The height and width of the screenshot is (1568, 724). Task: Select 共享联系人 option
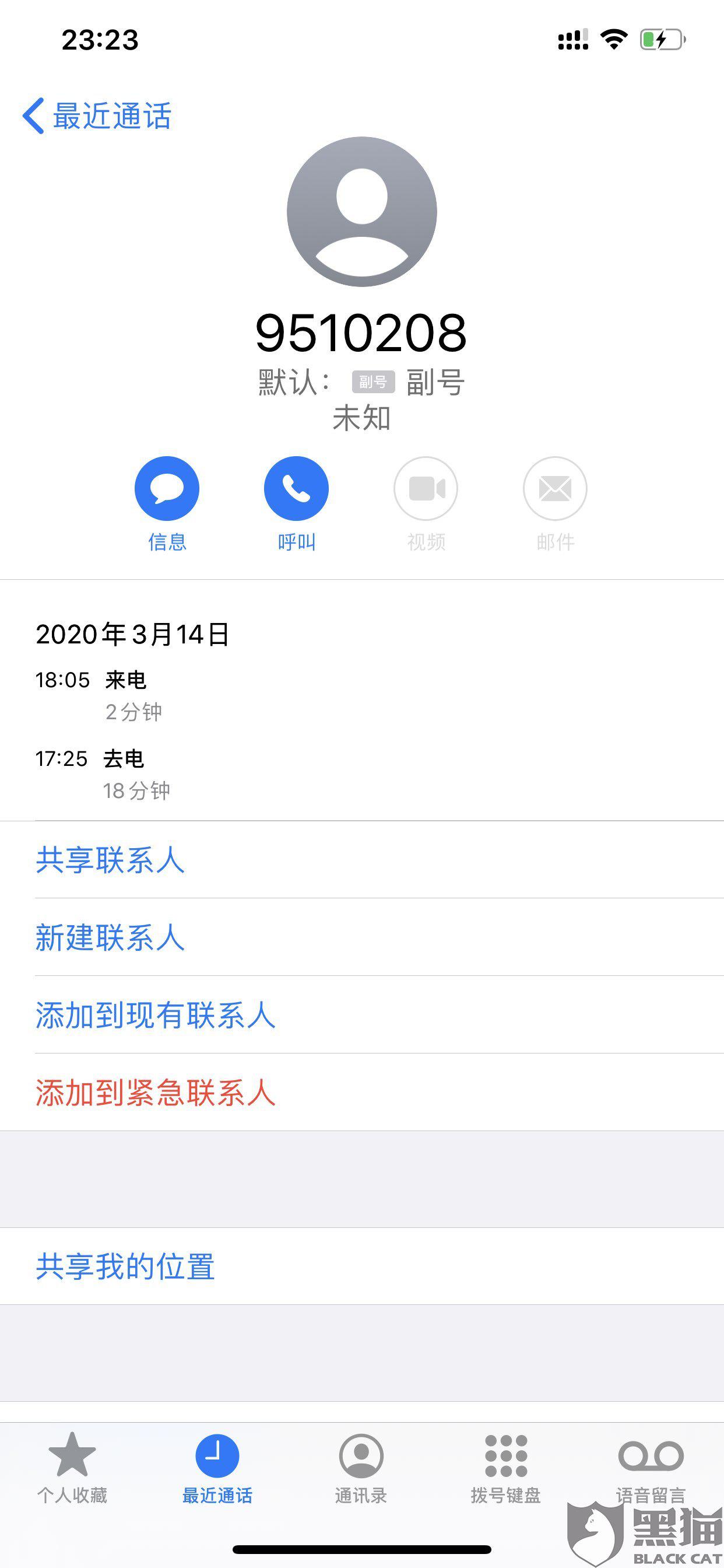(110, 860)
